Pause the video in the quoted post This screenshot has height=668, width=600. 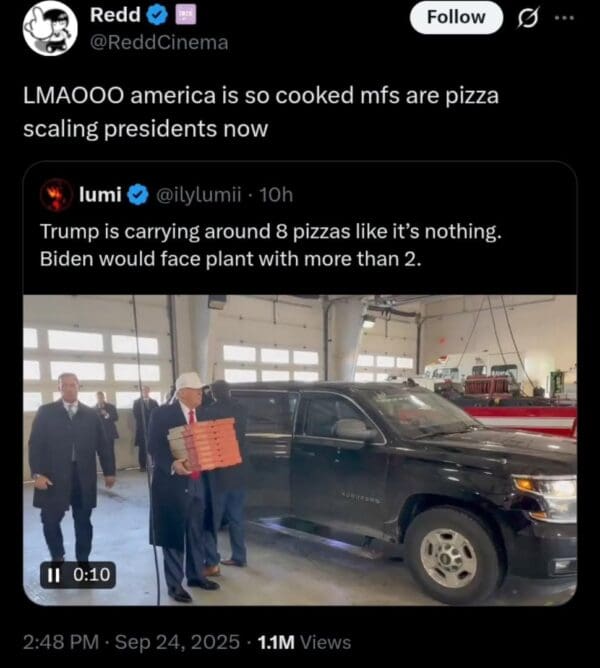coord(52,575)
